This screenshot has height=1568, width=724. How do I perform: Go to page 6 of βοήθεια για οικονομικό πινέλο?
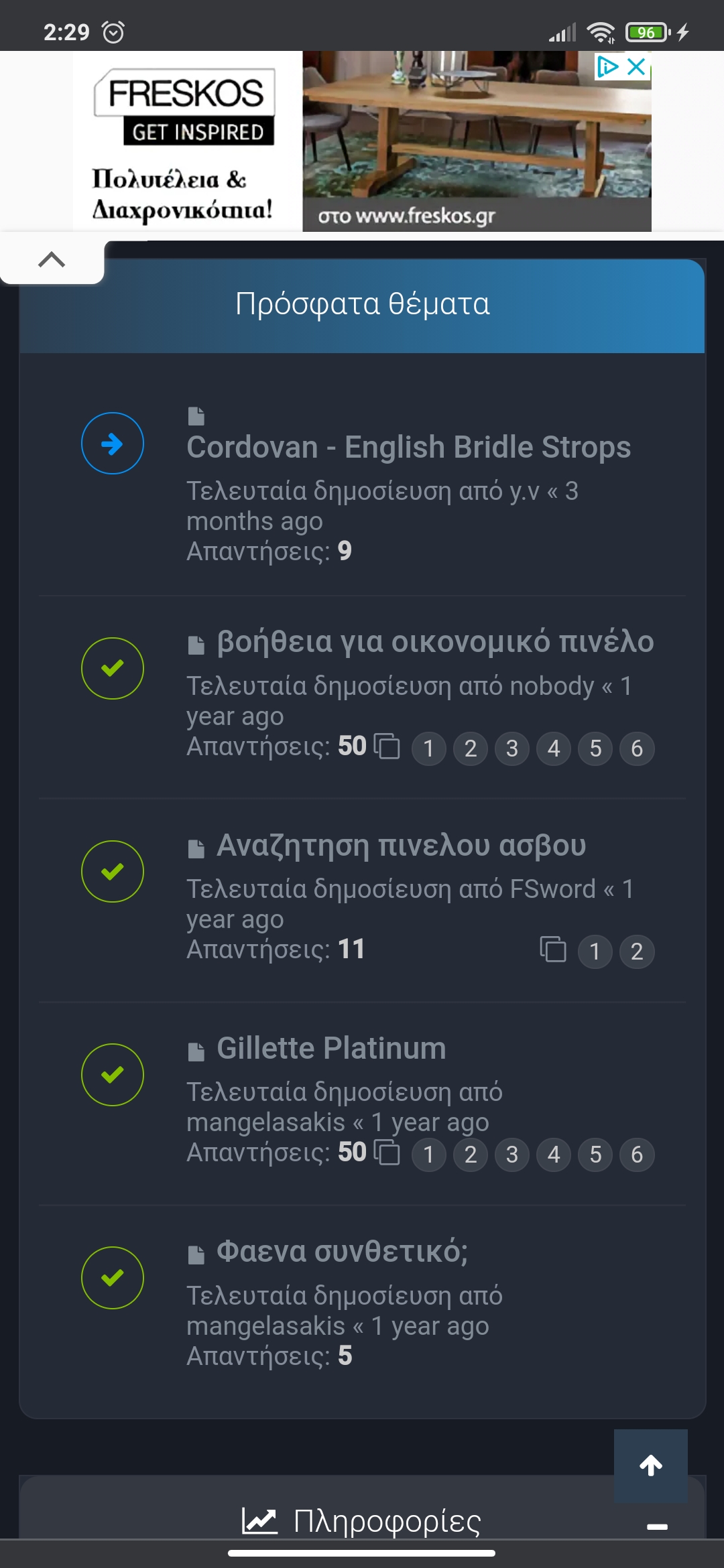coord(637,748)
